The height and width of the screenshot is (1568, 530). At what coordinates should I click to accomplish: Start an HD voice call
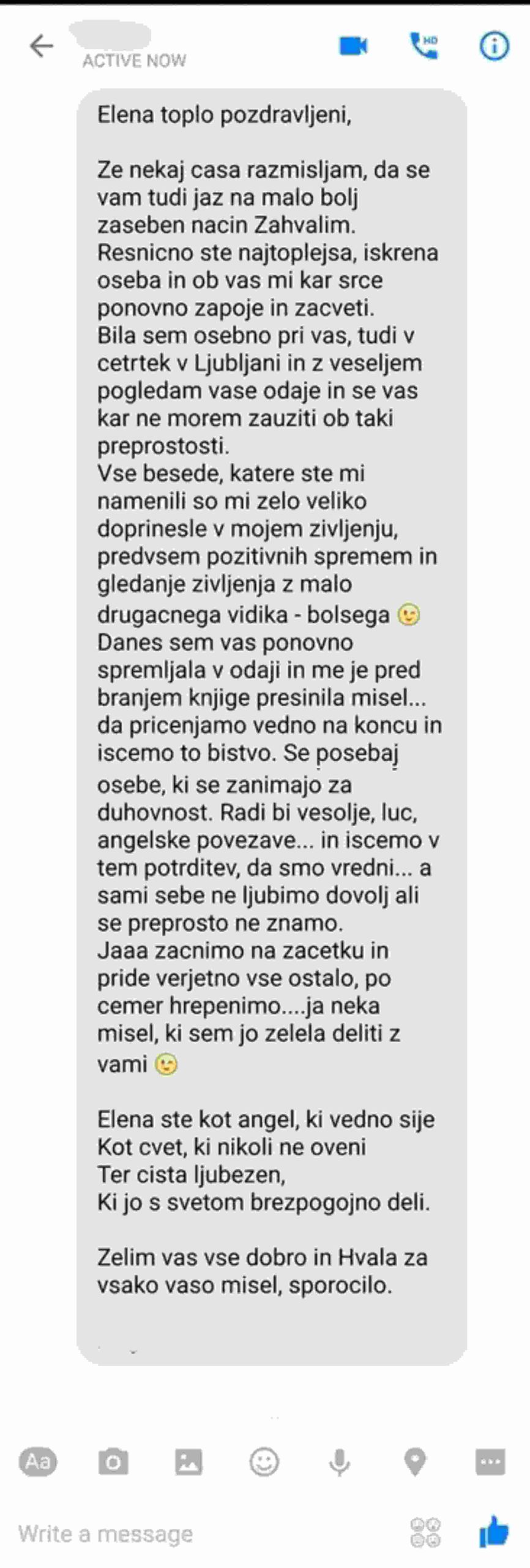coord(424,46)
